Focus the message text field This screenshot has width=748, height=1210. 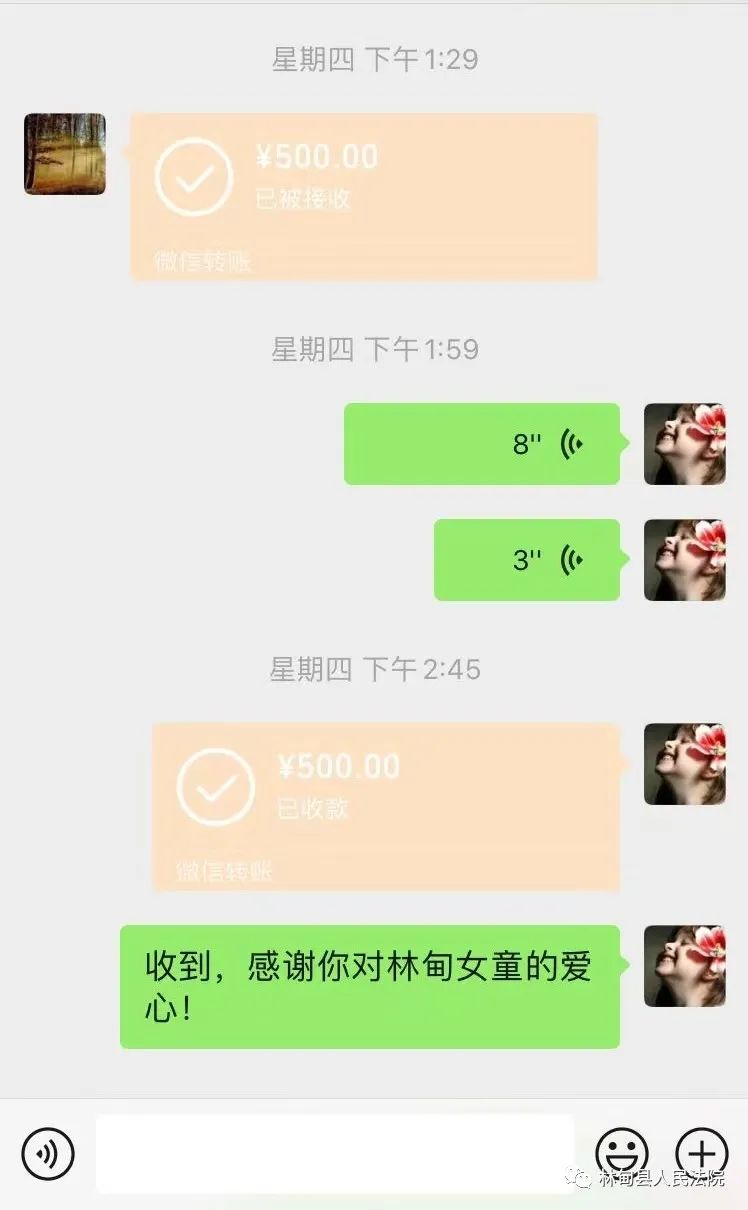click(335, 1154)
